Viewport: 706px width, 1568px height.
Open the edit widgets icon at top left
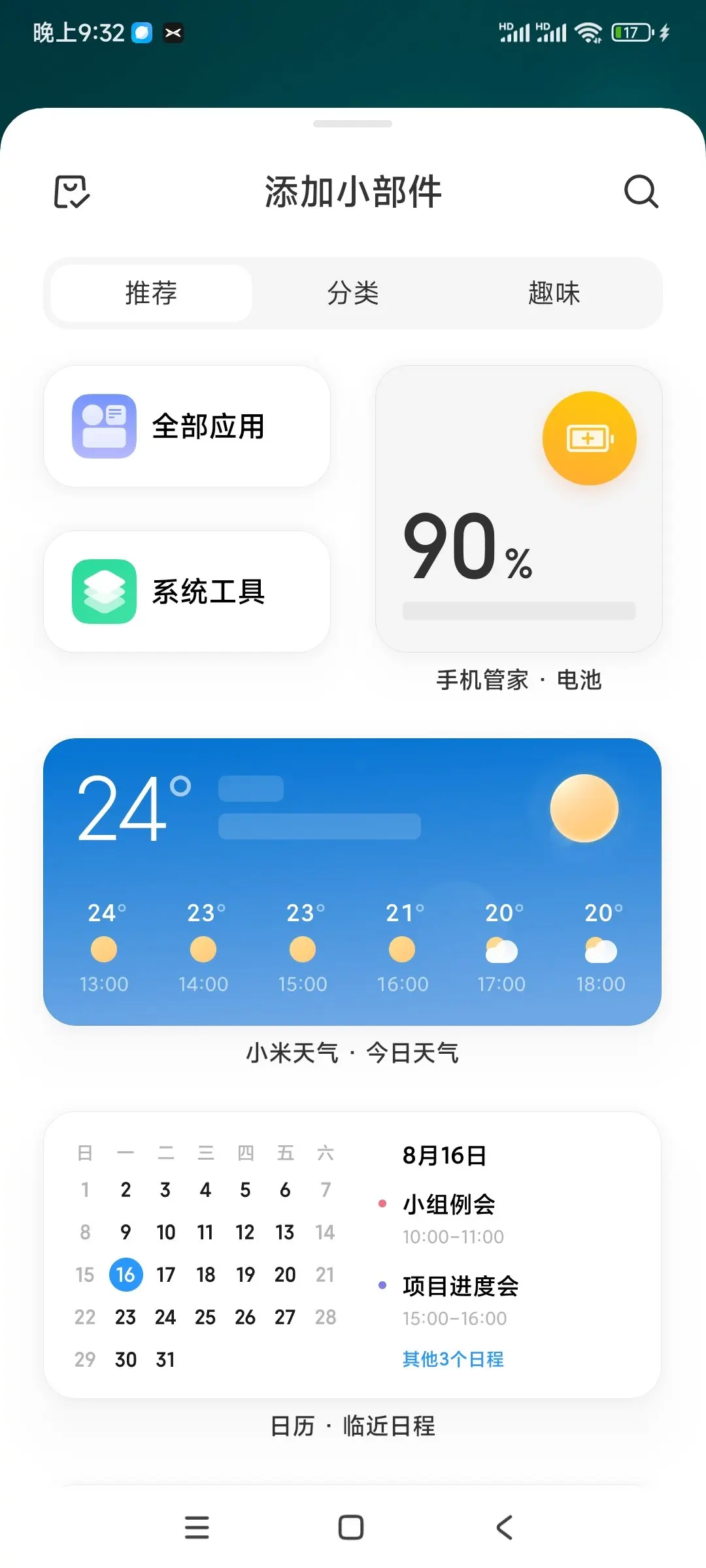pos(71,191)
